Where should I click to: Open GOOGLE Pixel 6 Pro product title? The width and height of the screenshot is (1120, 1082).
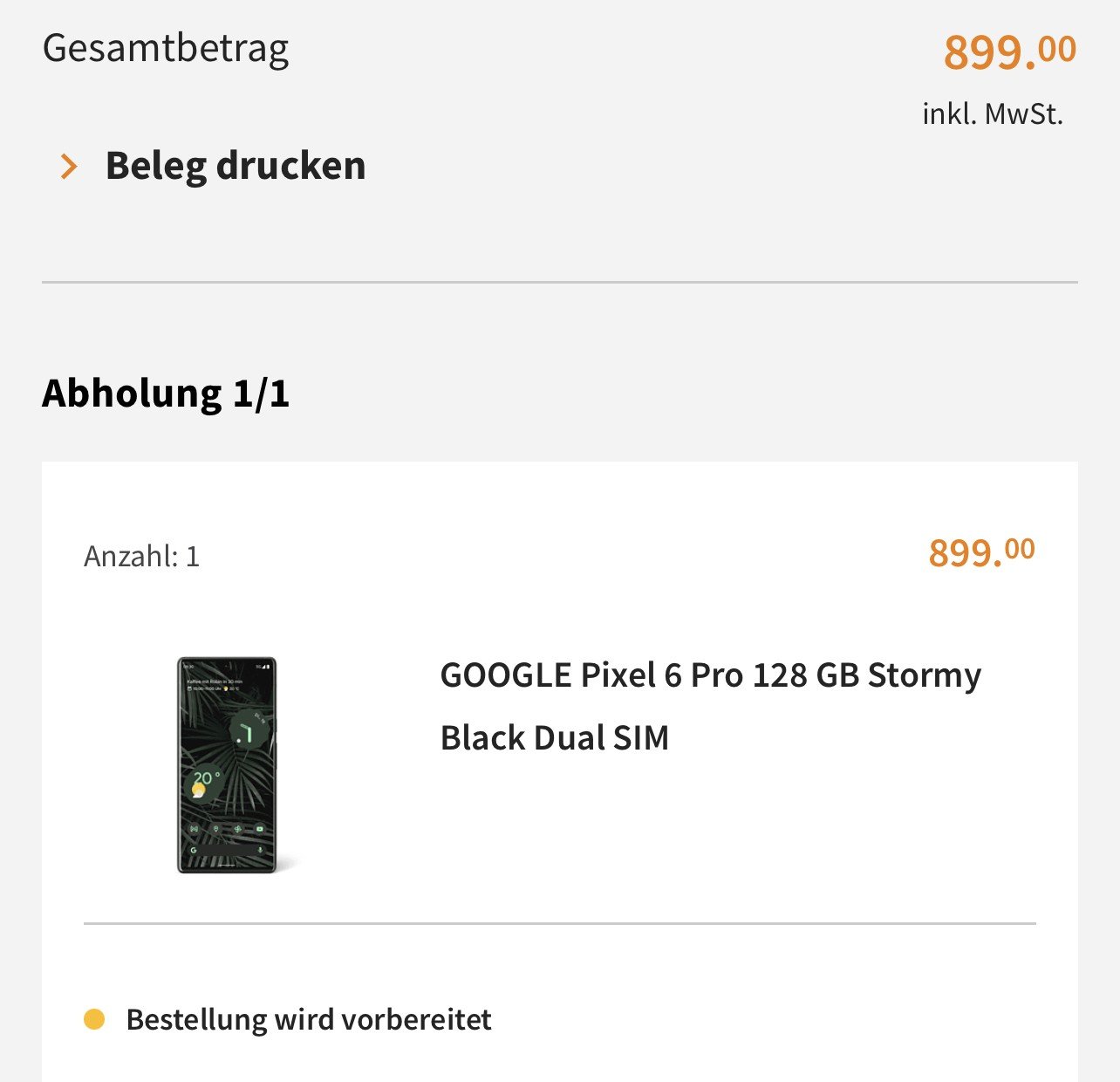710,705
